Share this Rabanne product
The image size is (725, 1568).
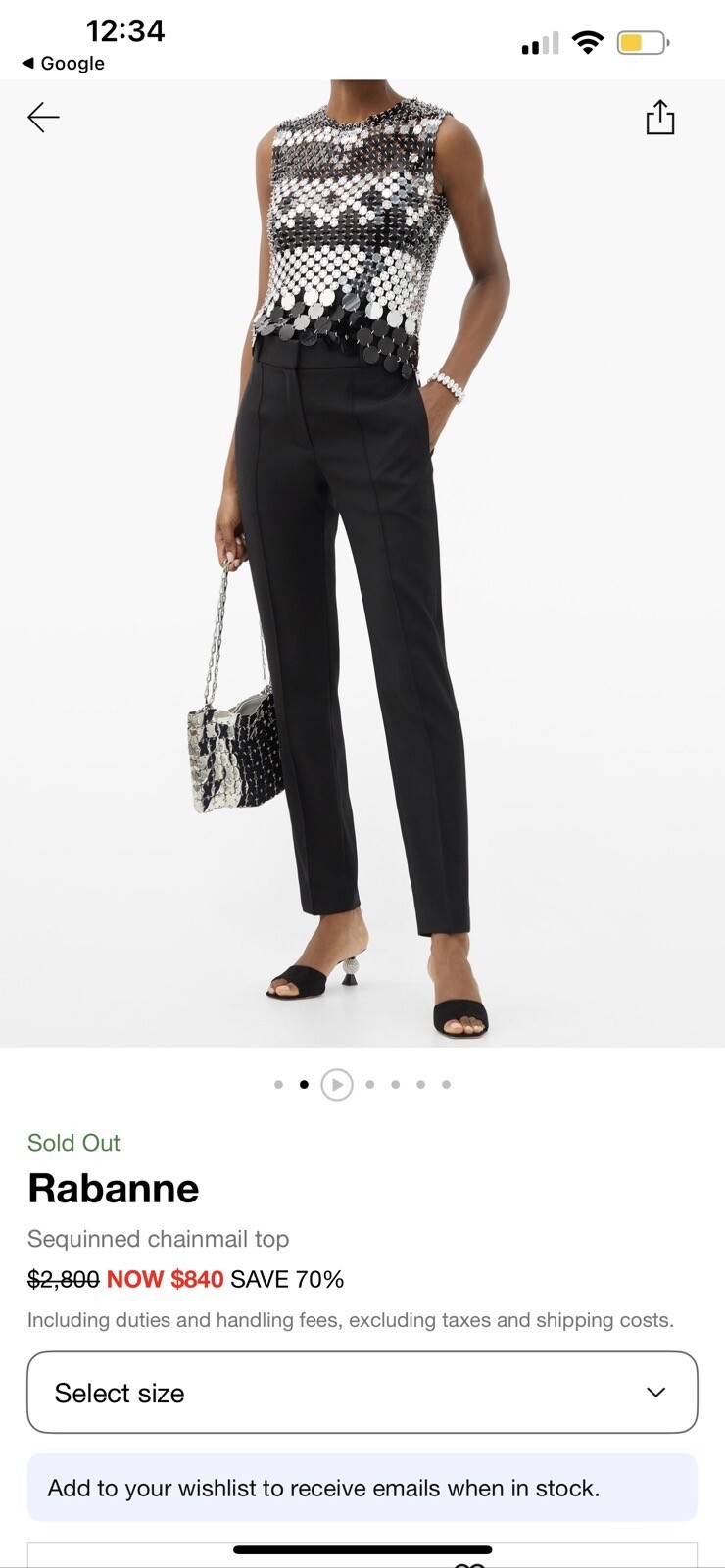(x=659, y=118)
